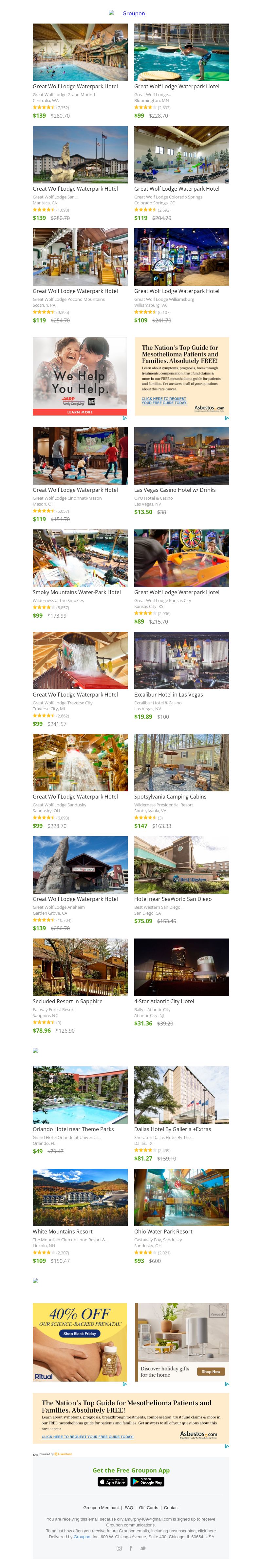Open the Groupon link at the top
The image size is (262, 1568).
(133, 13)
